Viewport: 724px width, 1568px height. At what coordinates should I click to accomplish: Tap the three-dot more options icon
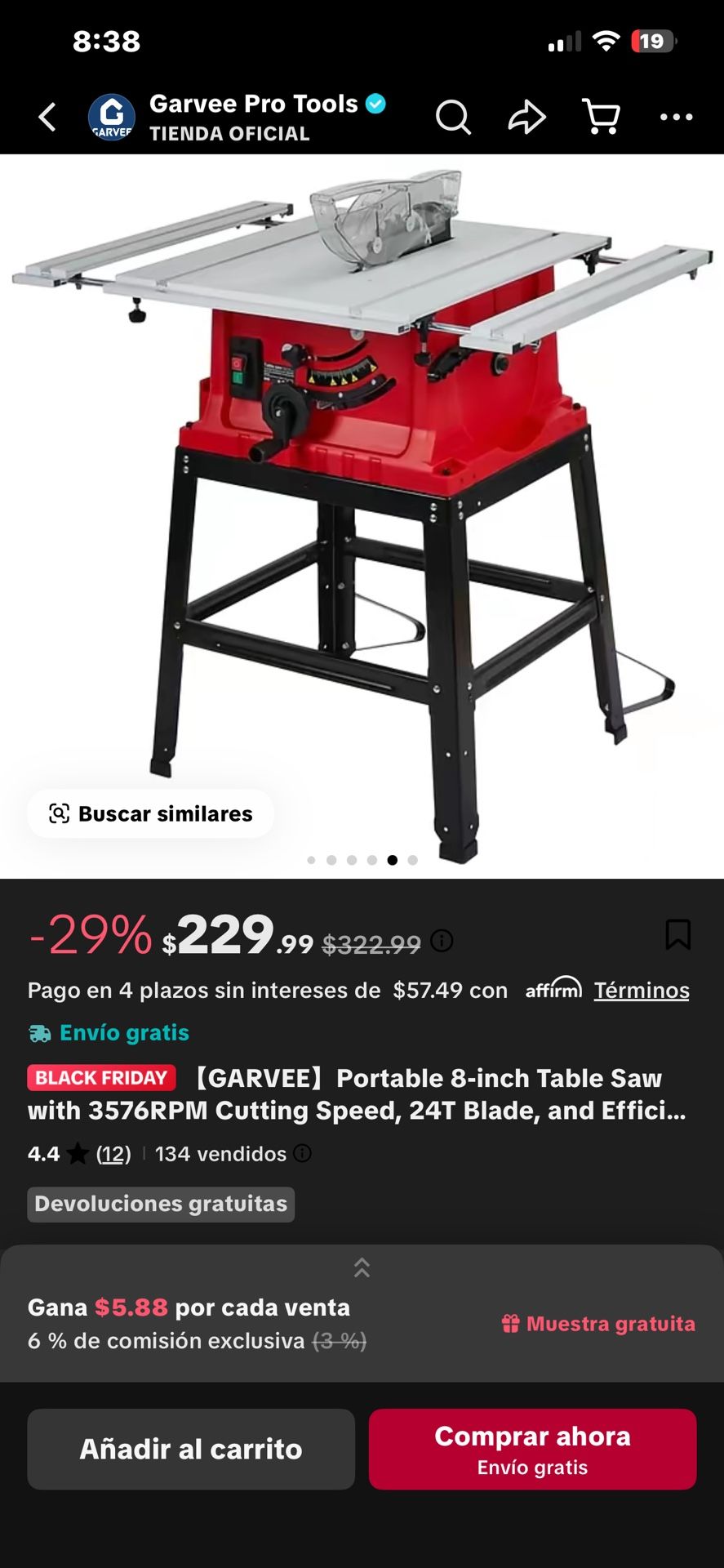pos(676,117)
